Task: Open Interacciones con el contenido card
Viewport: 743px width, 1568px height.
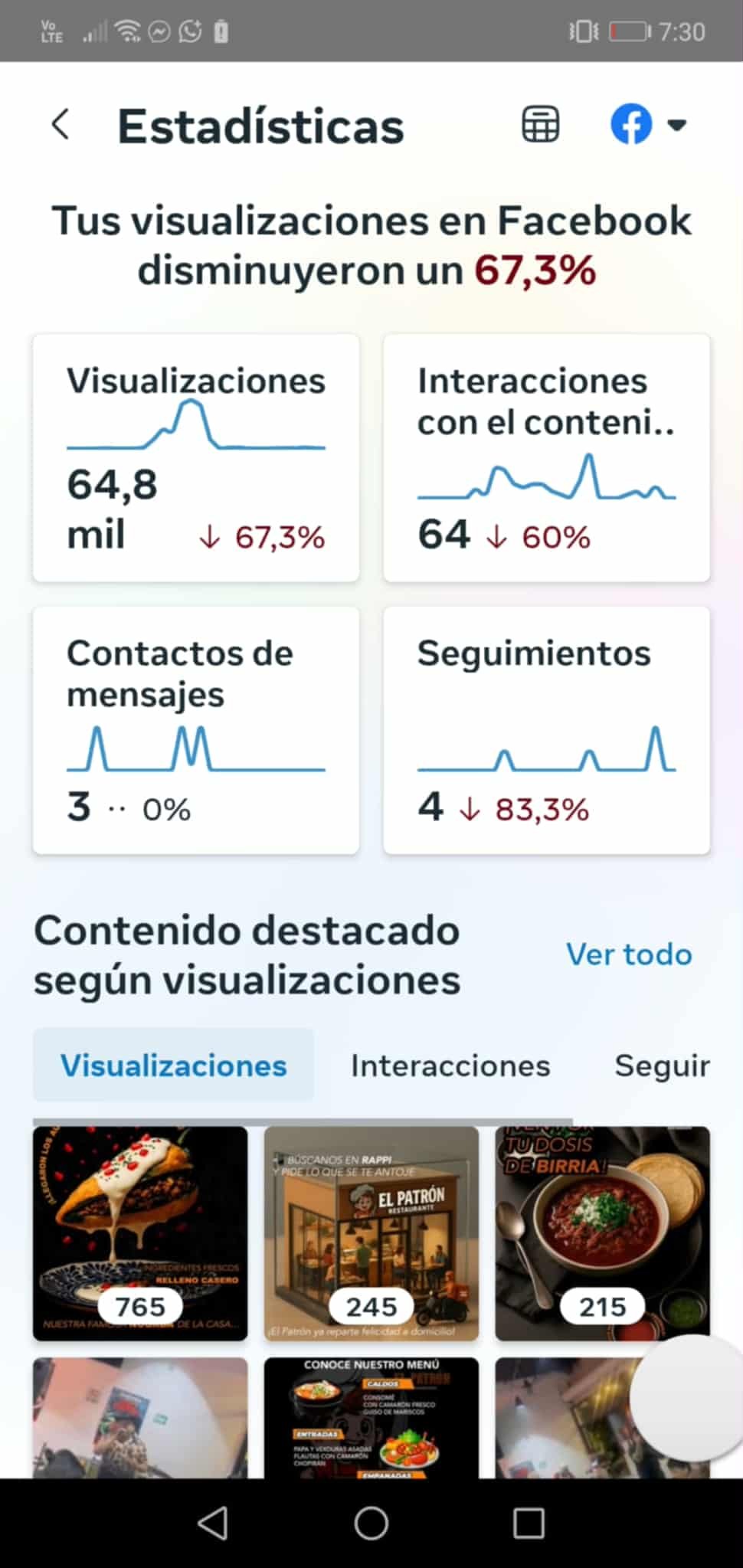Action: (546, 458)
